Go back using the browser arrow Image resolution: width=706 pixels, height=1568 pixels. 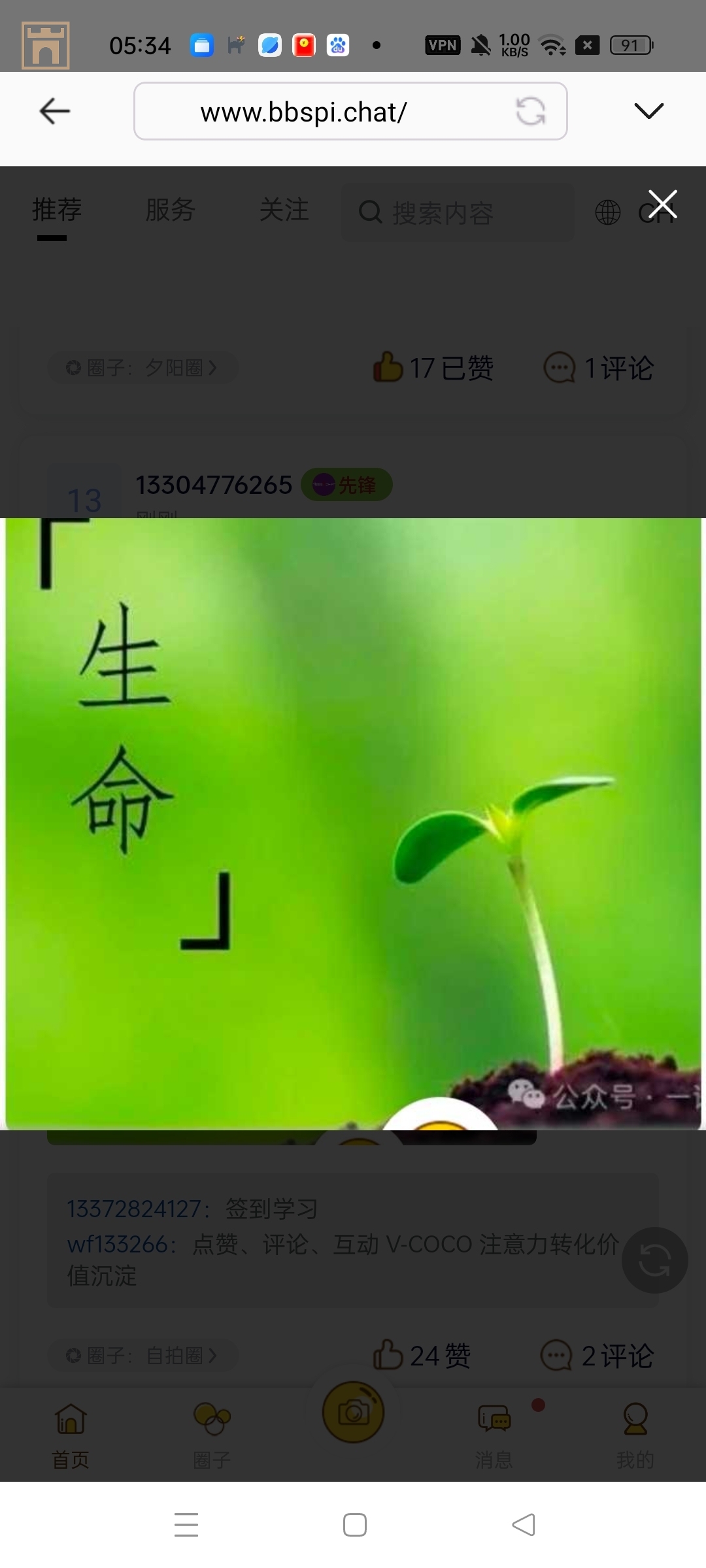pos(55,111)
